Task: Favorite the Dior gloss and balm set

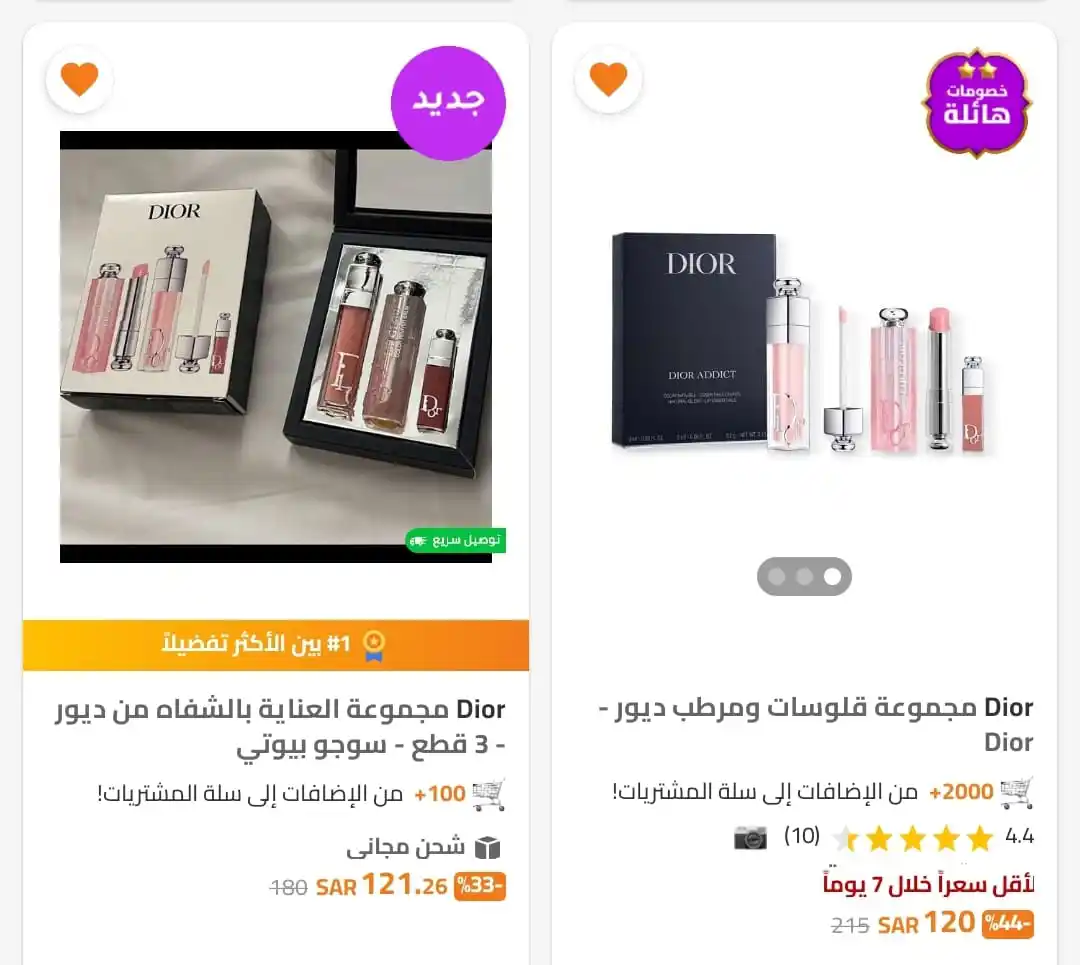Action: click(608, 79)
